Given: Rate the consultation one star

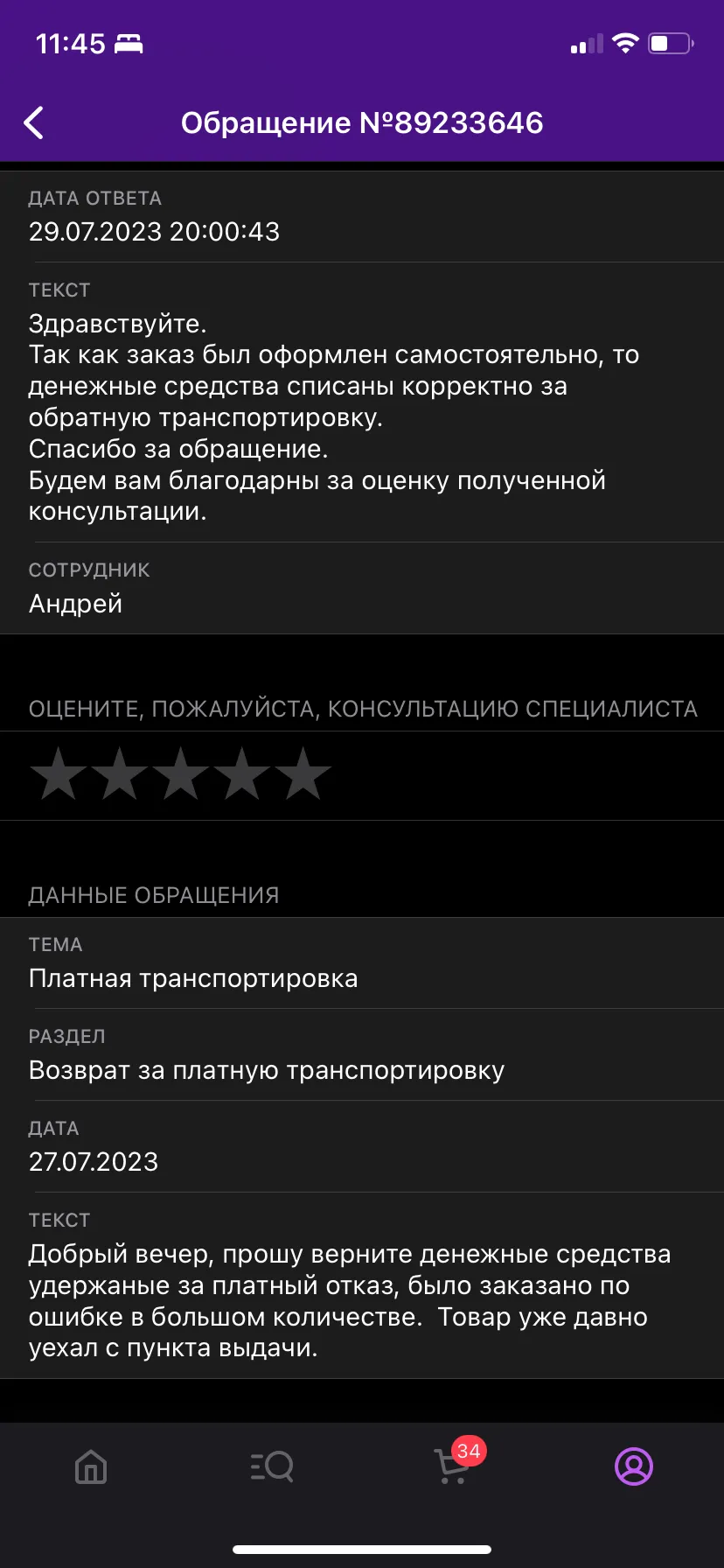Looking at the screenshot, I should (59, 773).
